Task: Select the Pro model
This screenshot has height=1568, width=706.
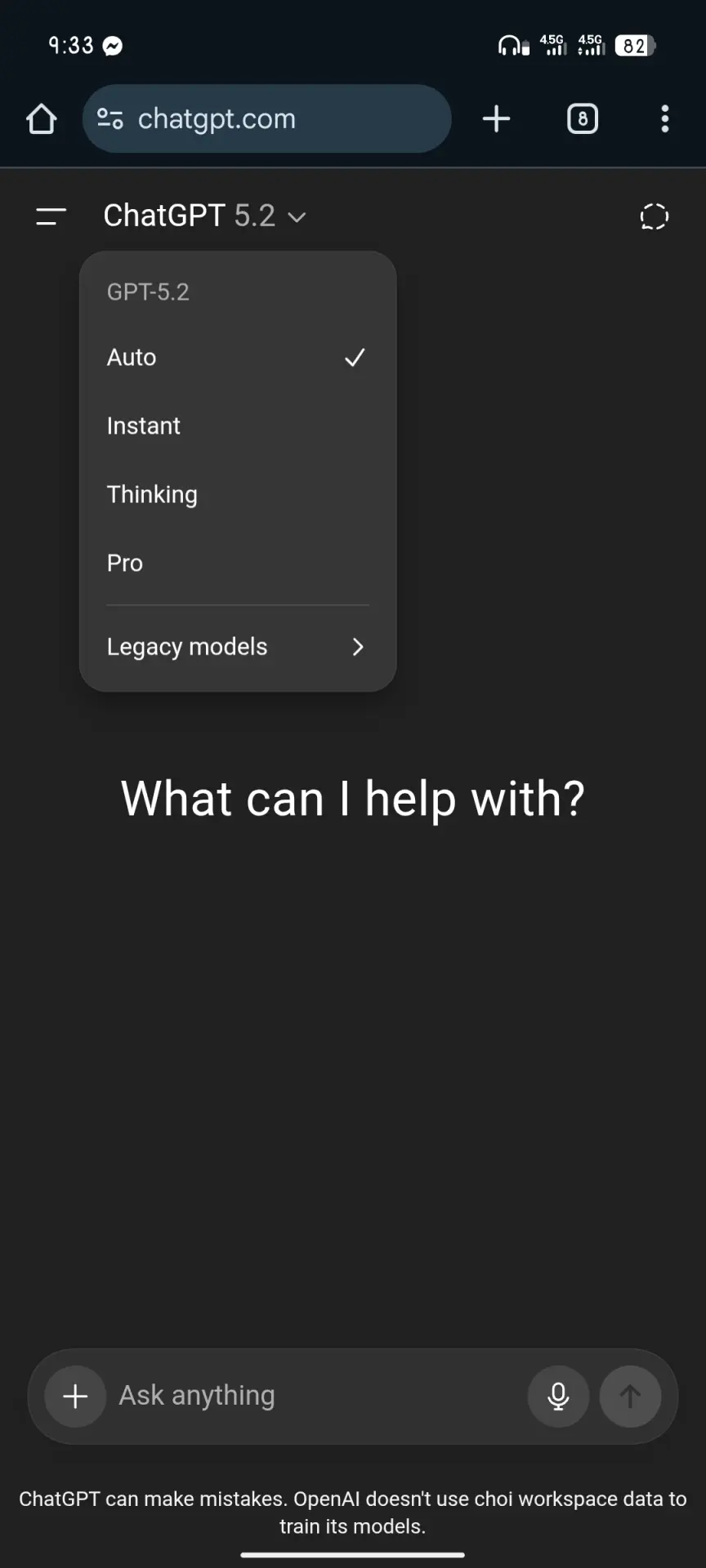Action: pyautogui.click(x=238, y=563)
